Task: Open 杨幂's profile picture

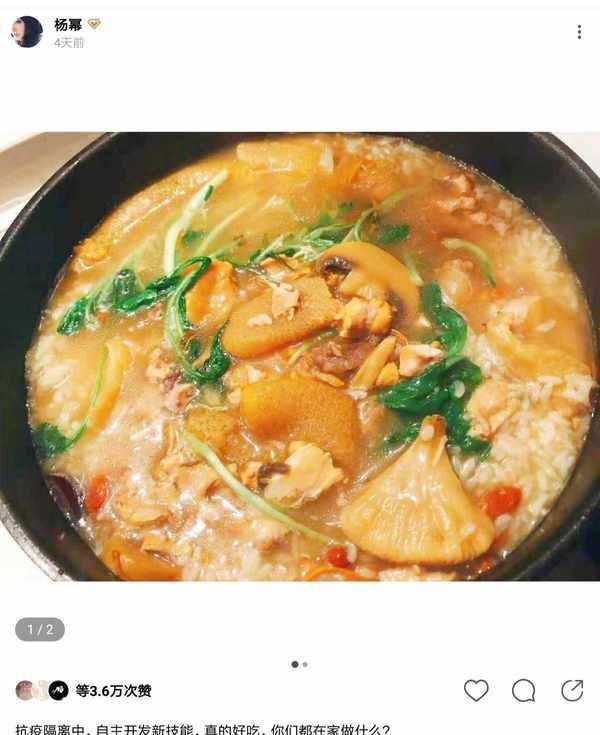Action: tap(27, 32)
